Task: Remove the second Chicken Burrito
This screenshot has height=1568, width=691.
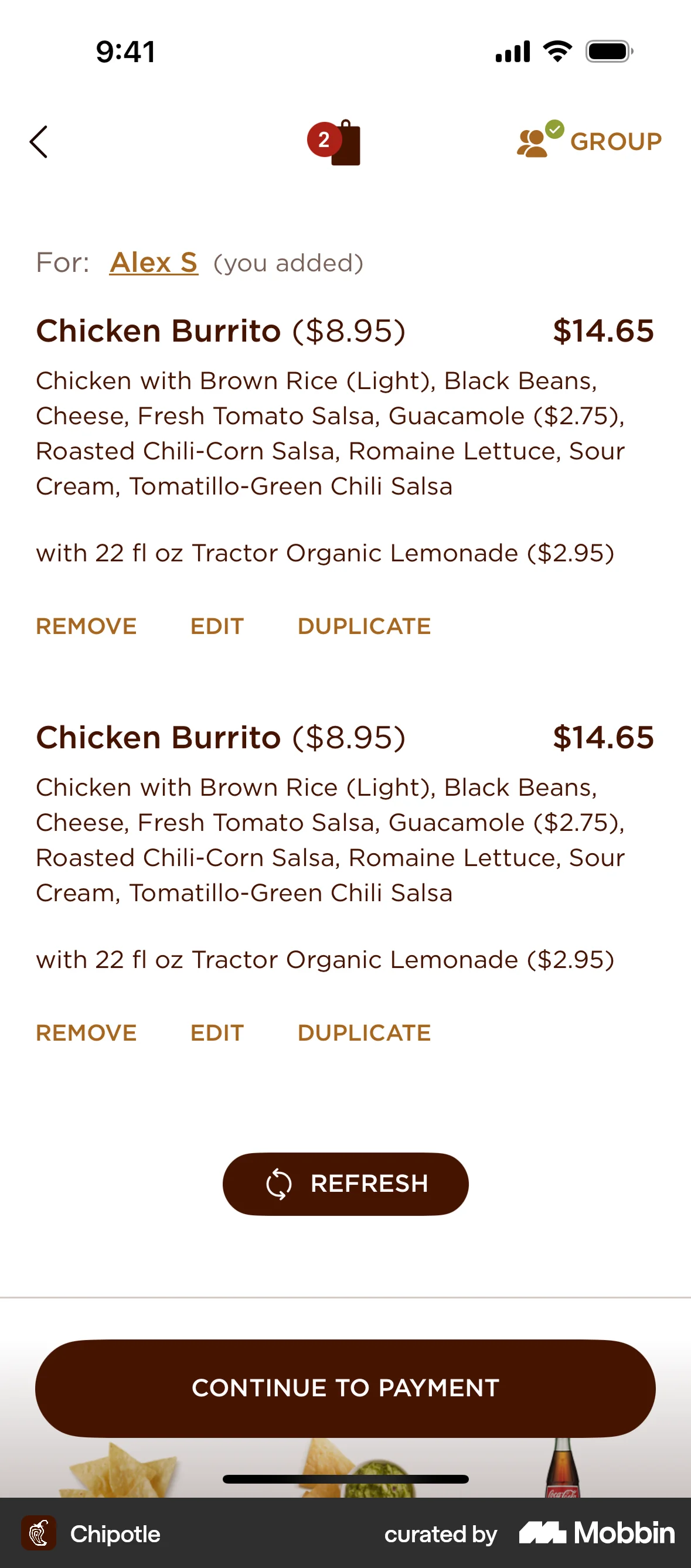Action: (x=86, y=1032)
